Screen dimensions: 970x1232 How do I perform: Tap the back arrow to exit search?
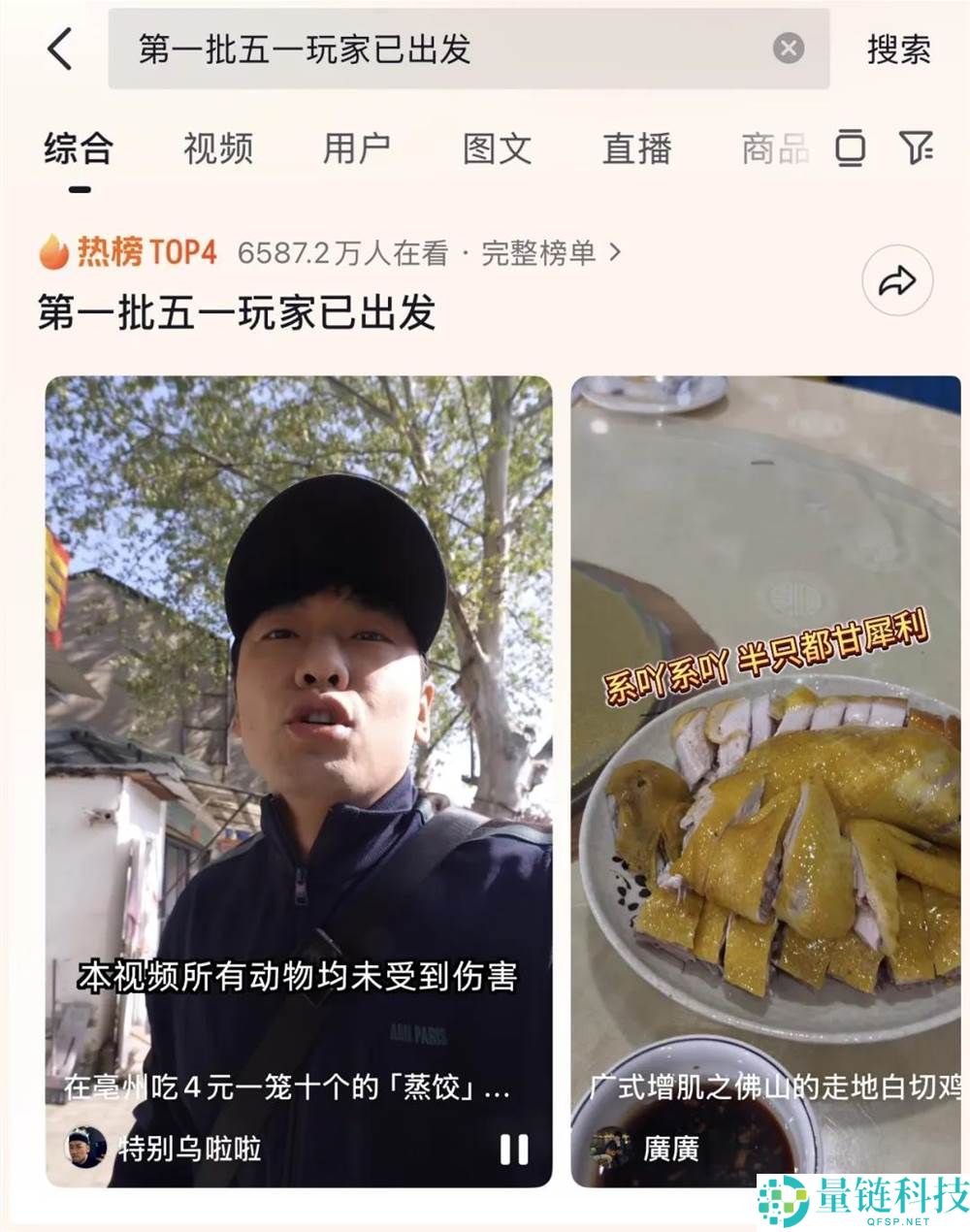[60, 50]
